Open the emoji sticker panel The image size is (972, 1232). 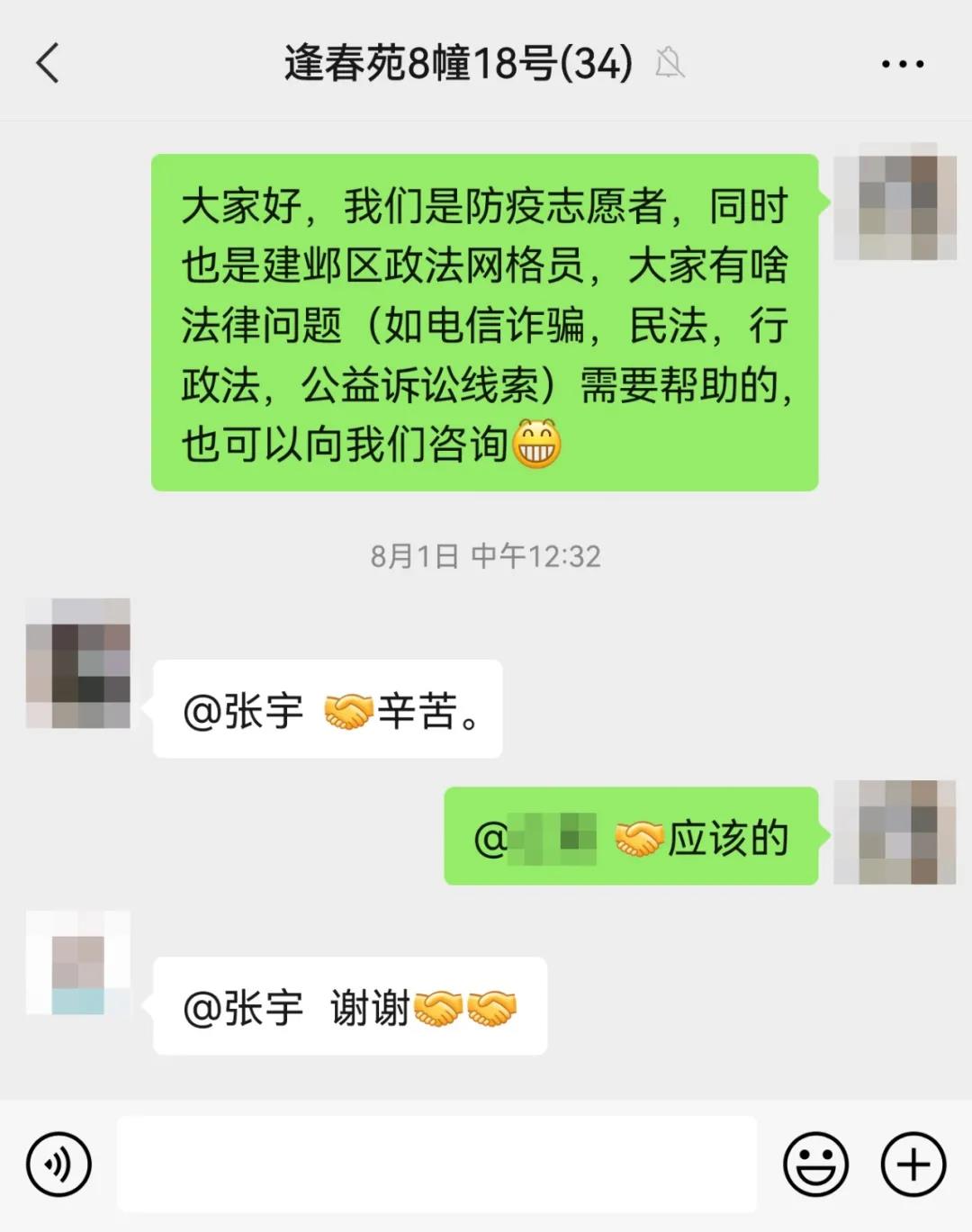pos(815,1164)
